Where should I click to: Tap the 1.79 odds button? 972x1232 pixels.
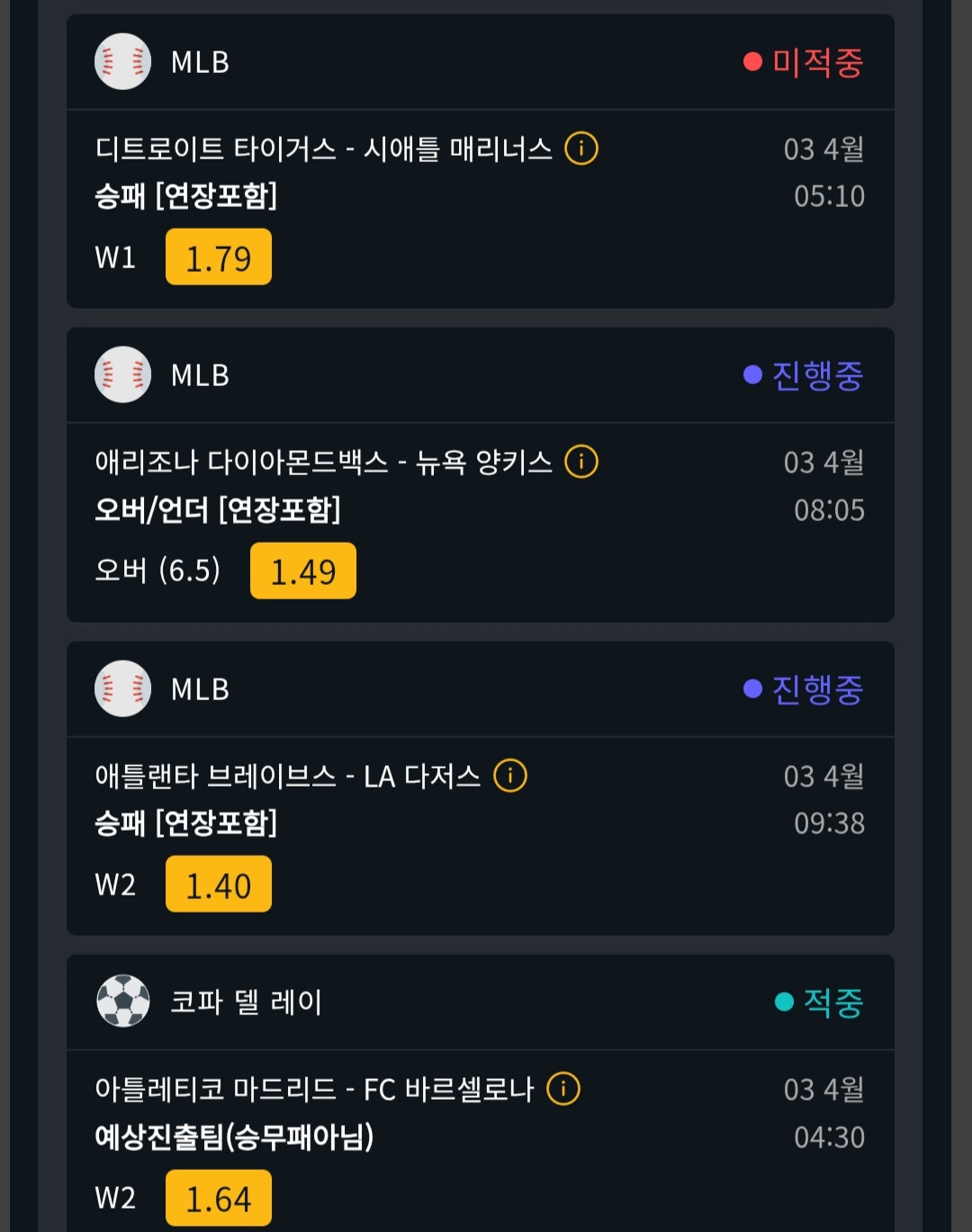(x=219, y=257)
